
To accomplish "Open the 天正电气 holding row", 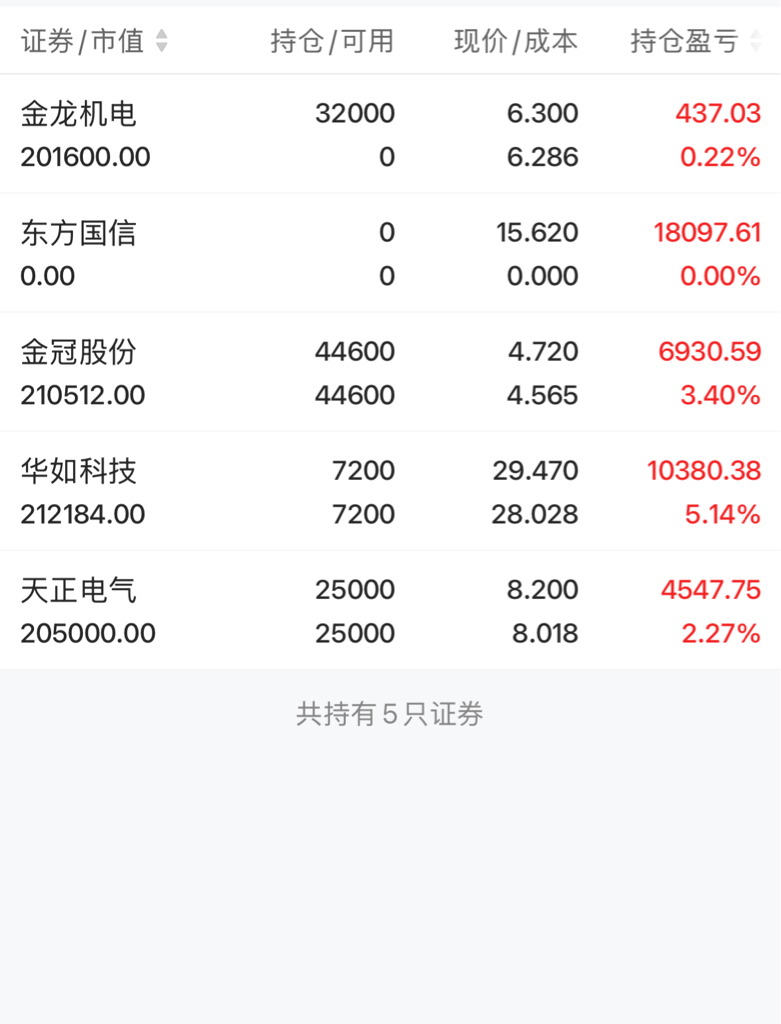I will tap(390, 610).
